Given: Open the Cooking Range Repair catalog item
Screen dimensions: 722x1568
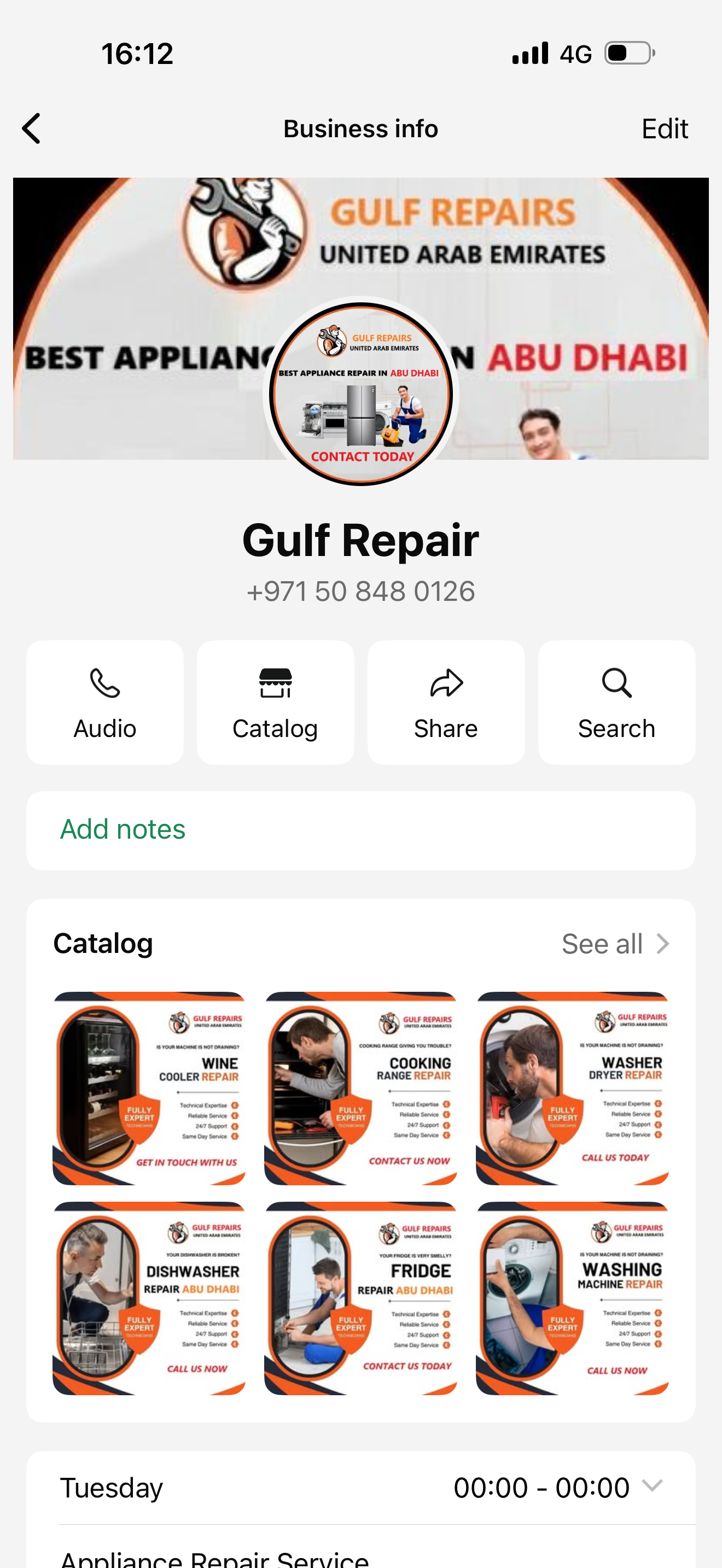Looking at the screenshot, I should [x=360, y=1089].
